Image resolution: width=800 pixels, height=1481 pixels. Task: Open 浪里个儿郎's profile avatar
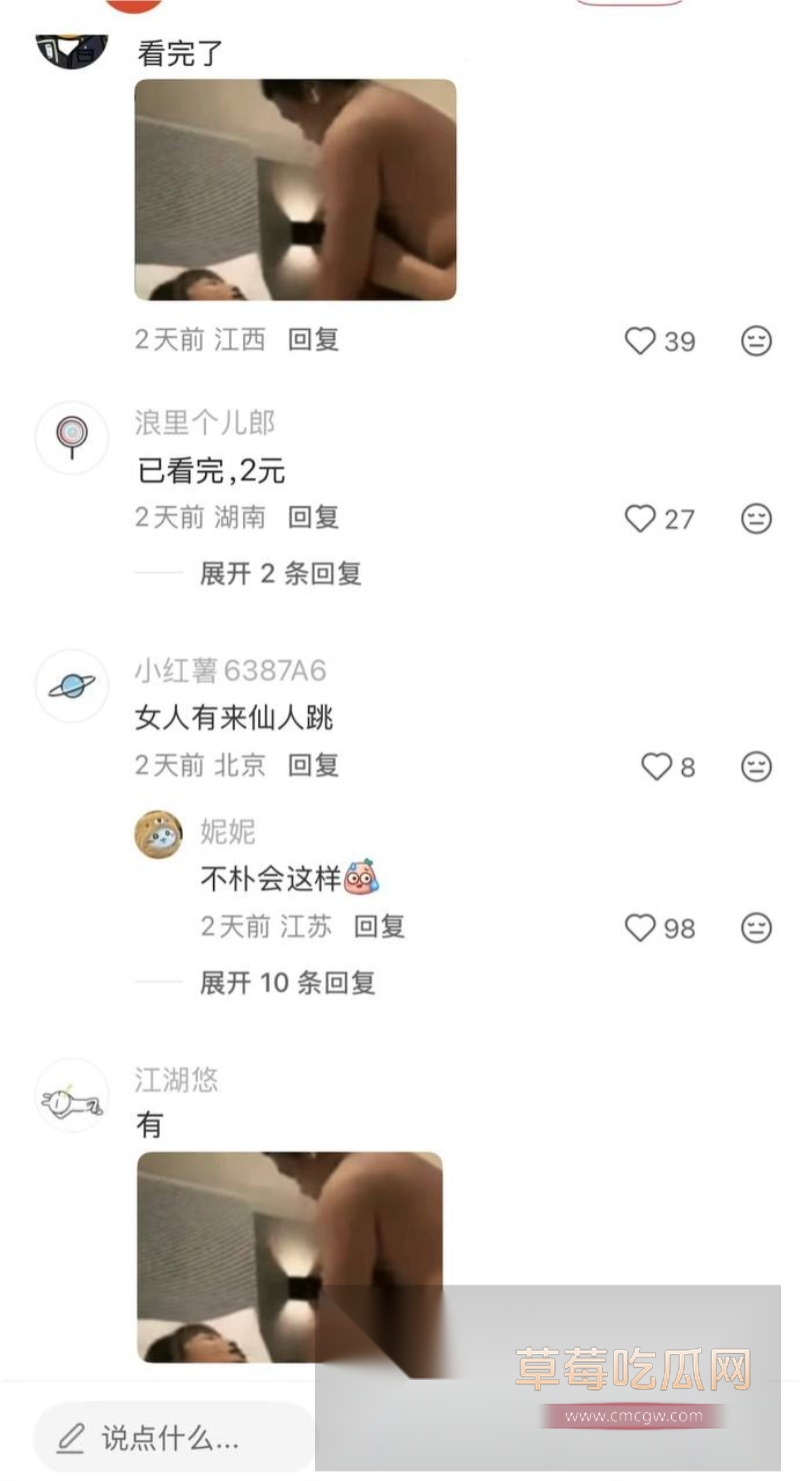coord(72,437)
